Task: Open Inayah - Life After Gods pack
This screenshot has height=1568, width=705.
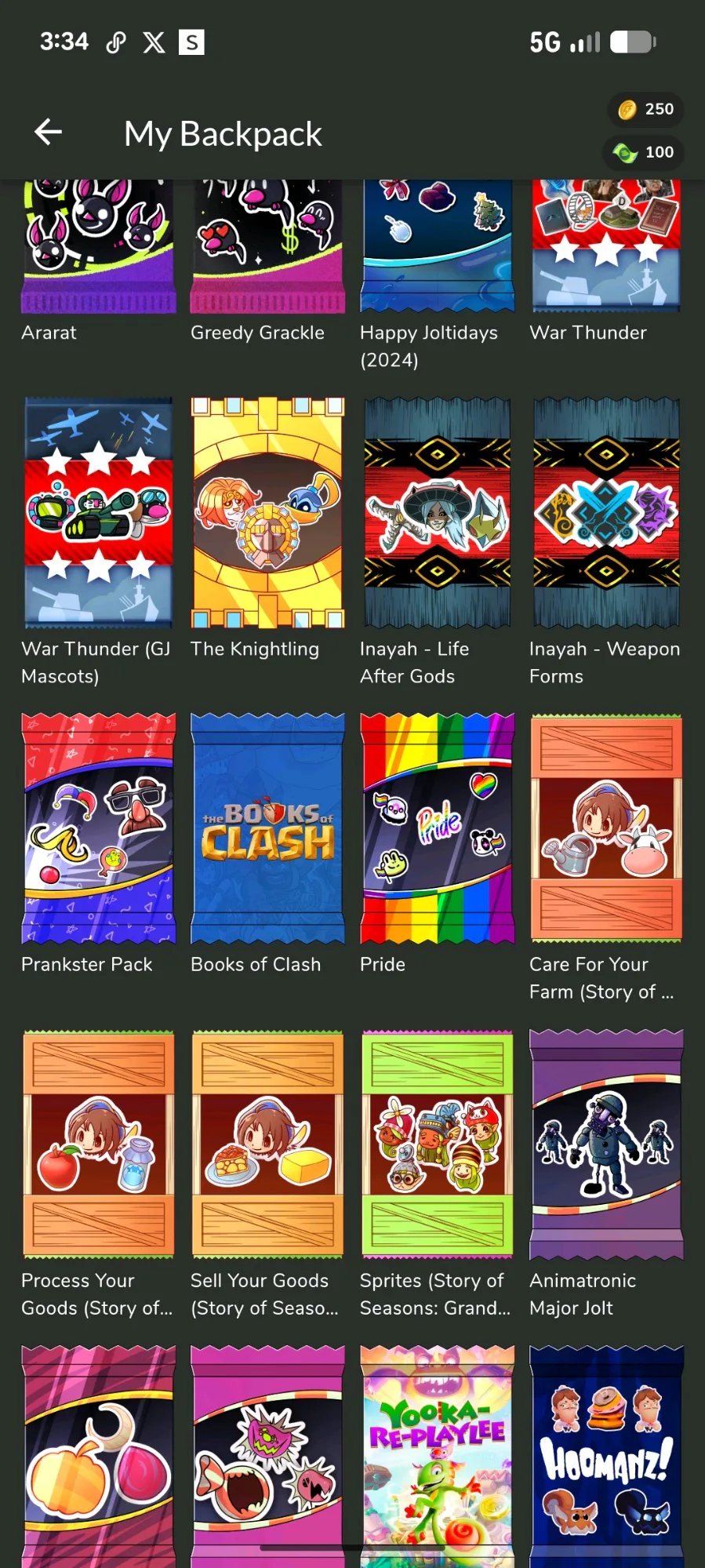Action: [437, 513]
